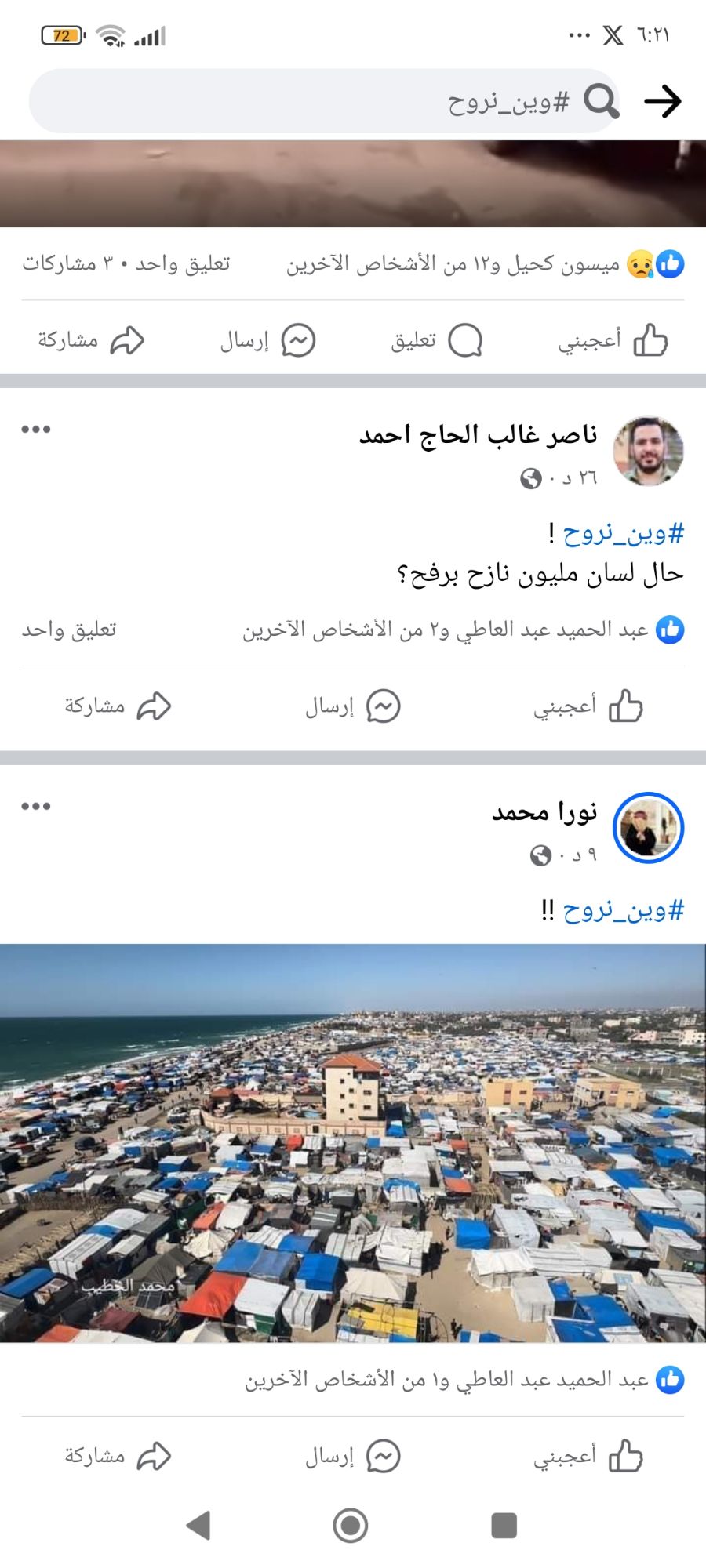Open ناصر غالب الحاج احمد's profile picture

tap(648, 452)
